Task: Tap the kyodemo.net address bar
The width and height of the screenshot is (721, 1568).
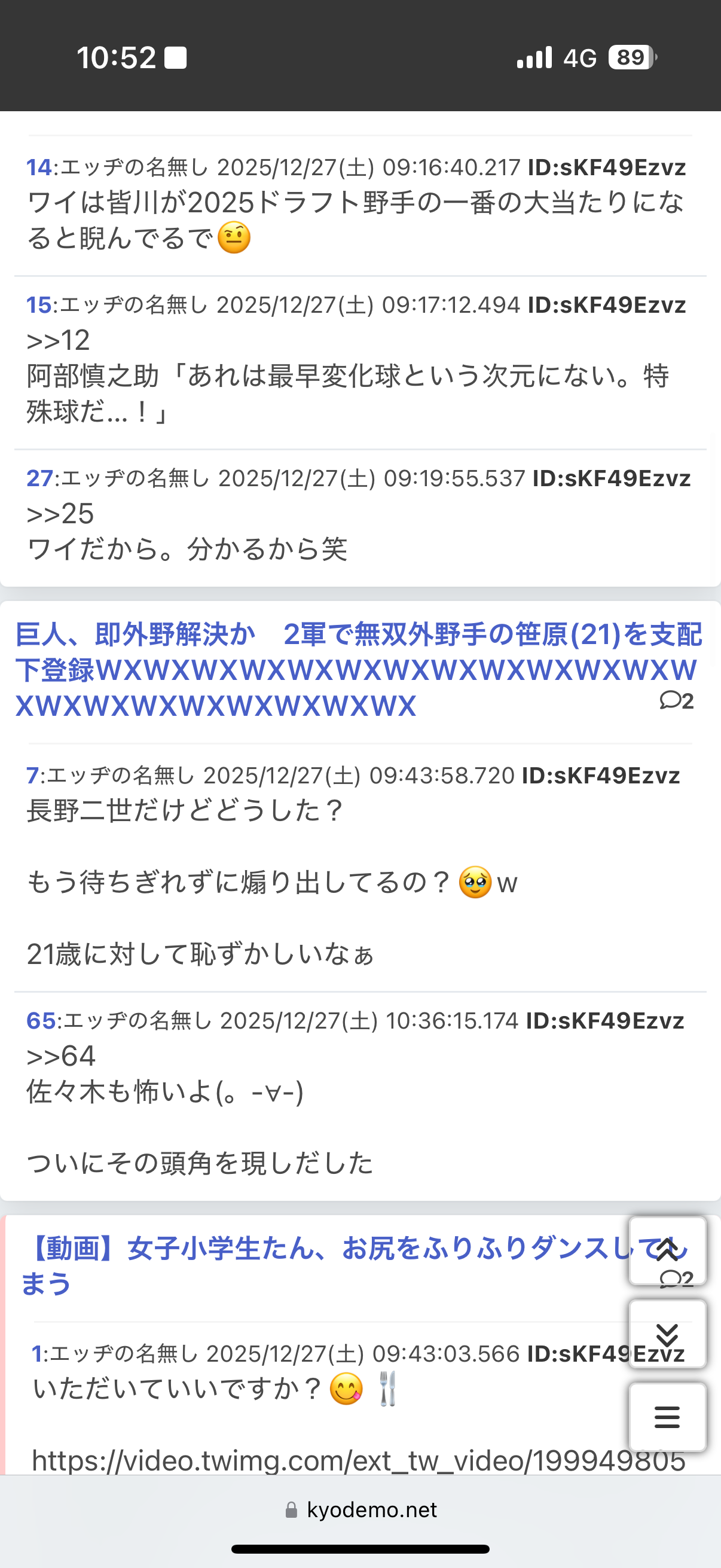Action: pyautogui.click(x=360, y=1510)
